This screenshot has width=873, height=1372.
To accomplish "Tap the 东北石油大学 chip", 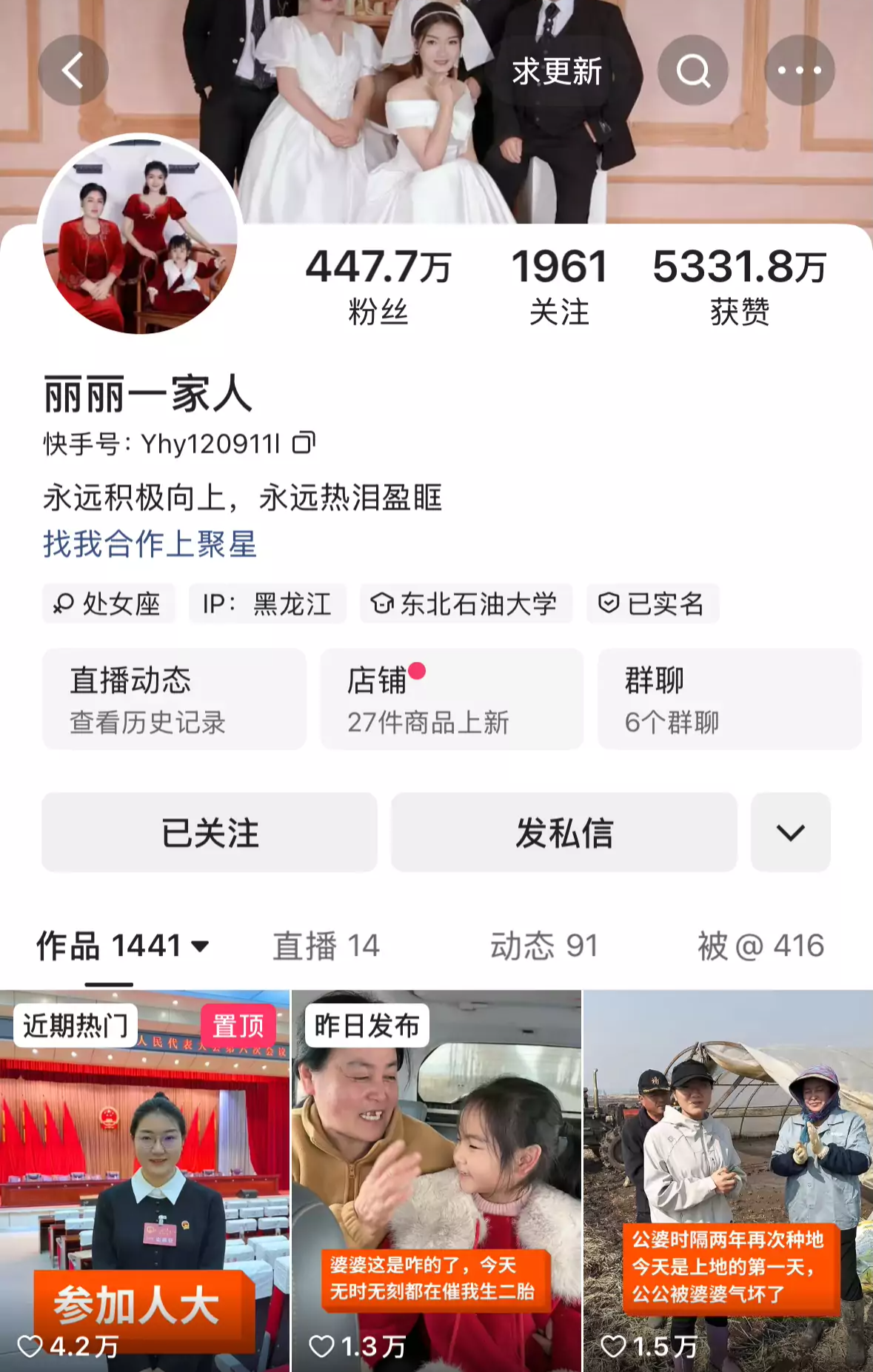I will (466, 604).
